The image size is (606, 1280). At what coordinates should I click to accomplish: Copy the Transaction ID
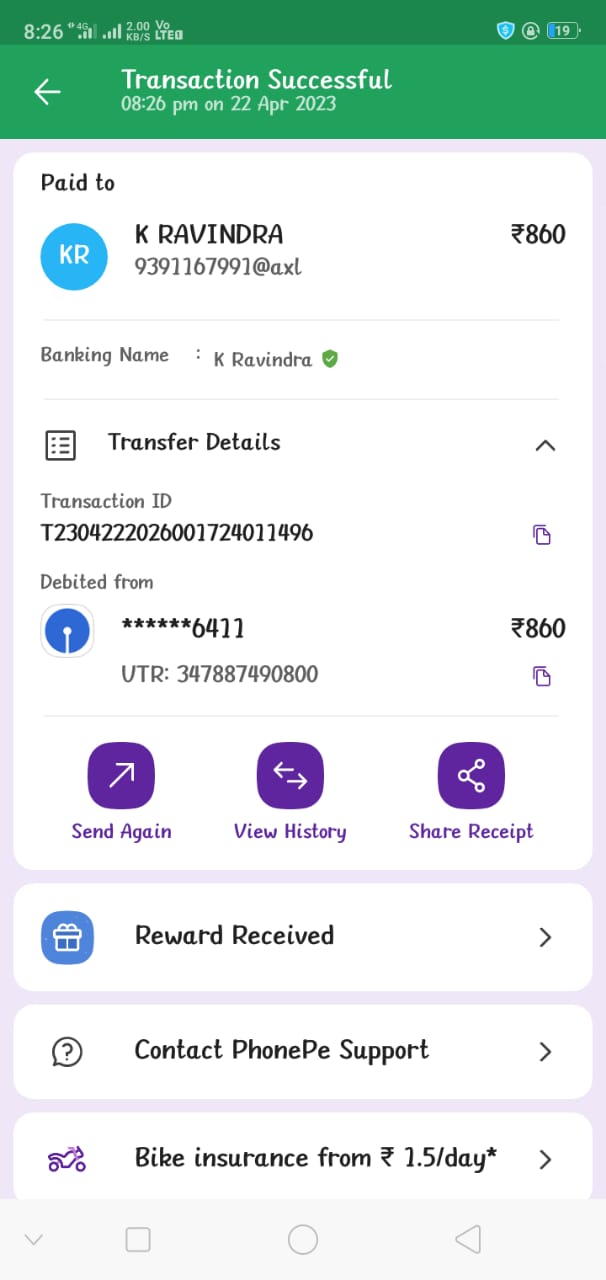point(542,534)
